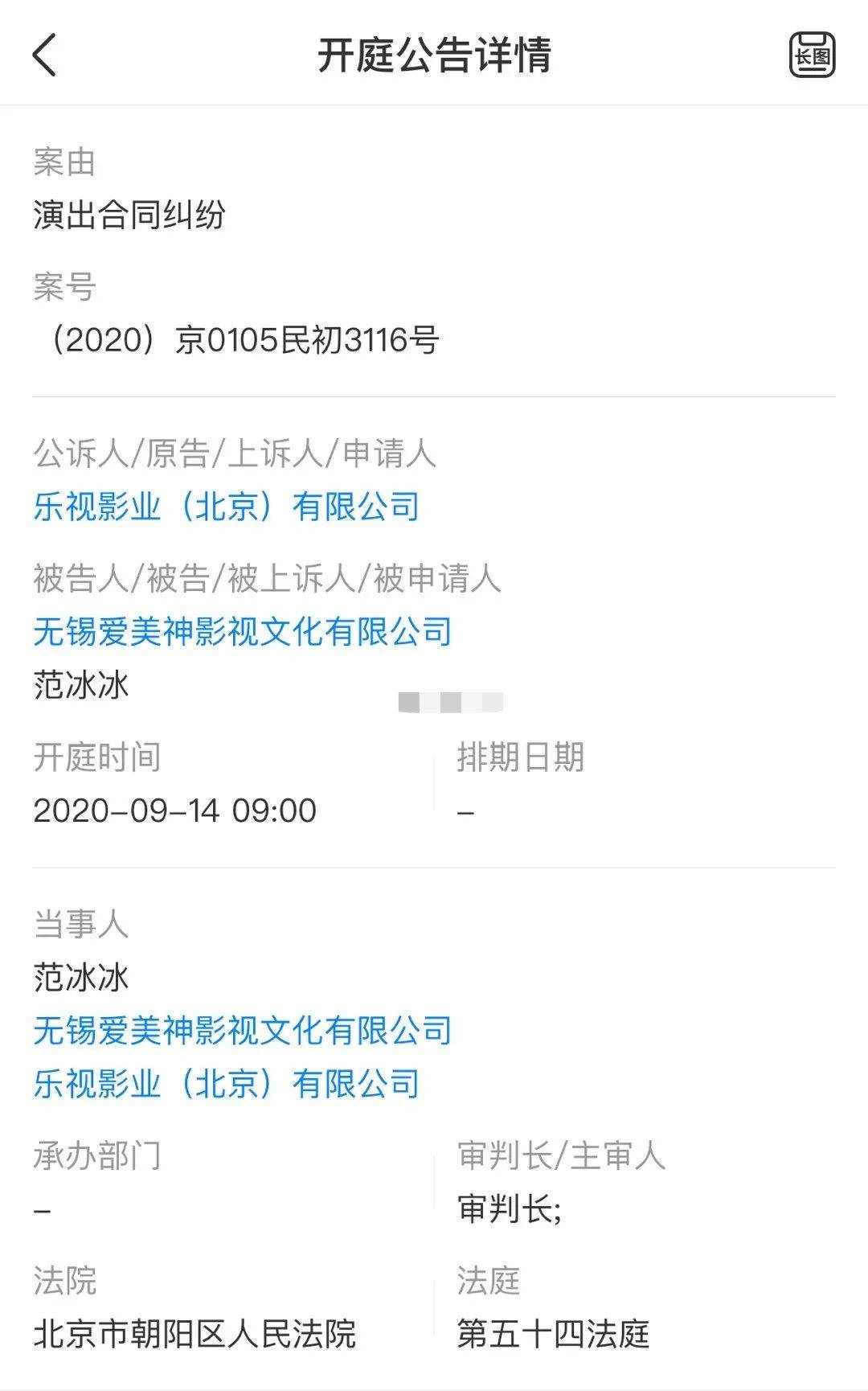The image size is (868, 1391).
Task: Open 乐视影业(北京)有限公司 under 当事人 section
Action: (226, 1084)
